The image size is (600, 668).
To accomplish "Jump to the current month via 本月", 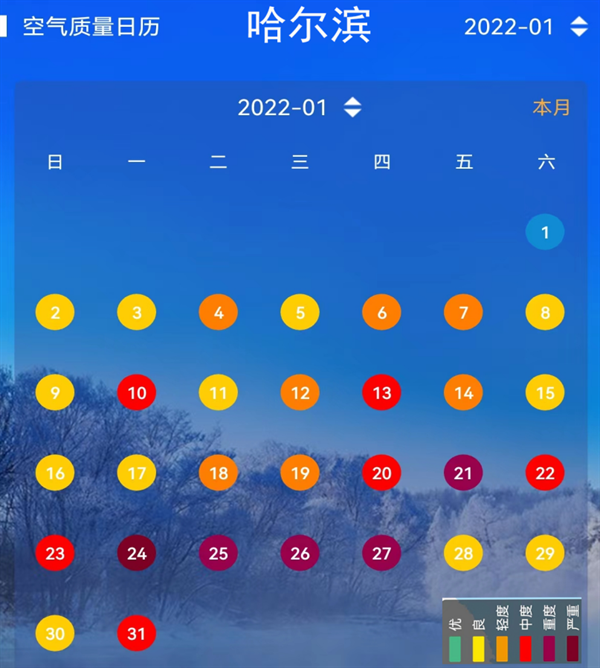I will [x=551, y=107].
